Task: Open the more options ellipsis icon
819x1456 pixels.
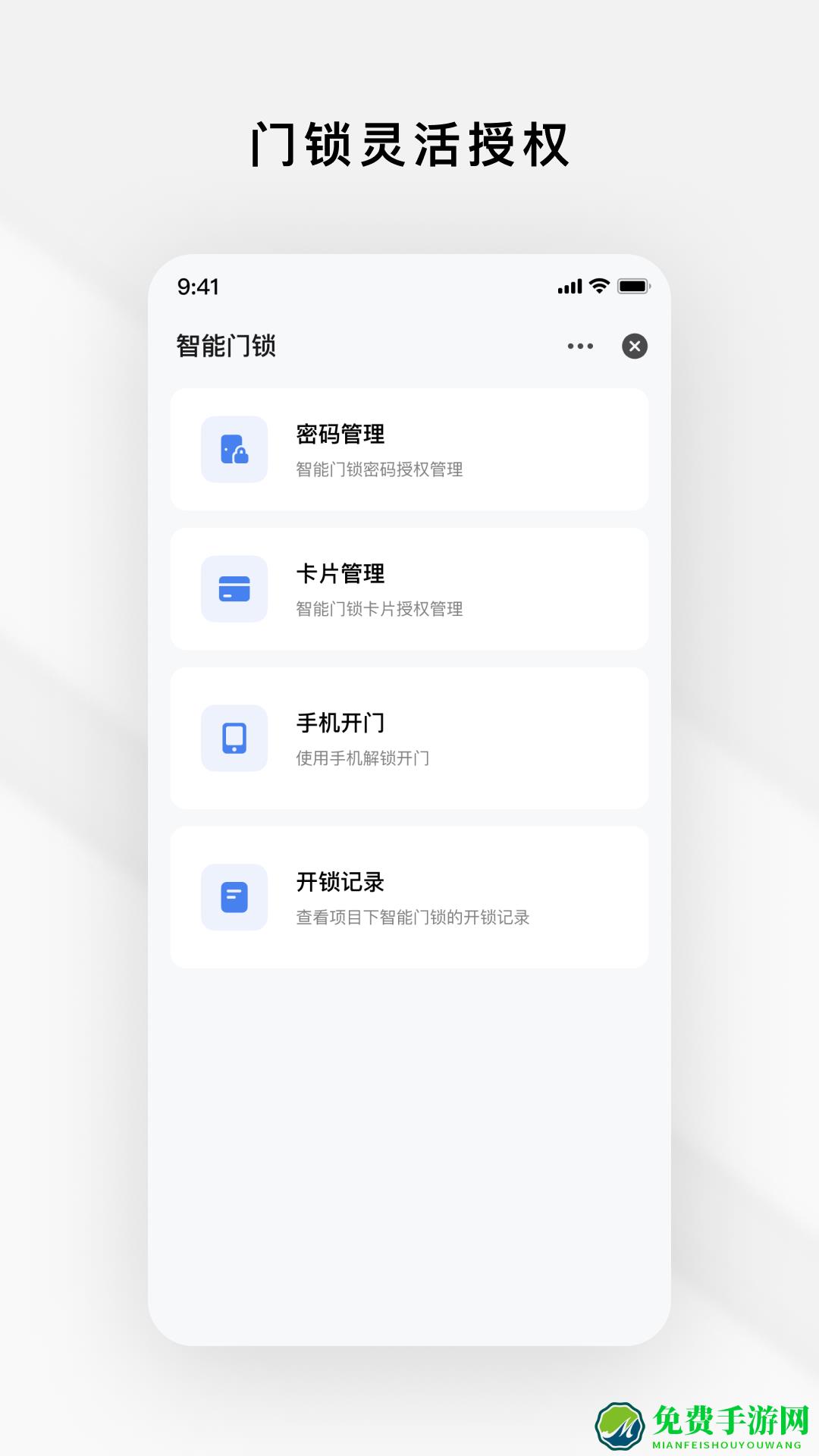Action: click(x=579, y=345)
